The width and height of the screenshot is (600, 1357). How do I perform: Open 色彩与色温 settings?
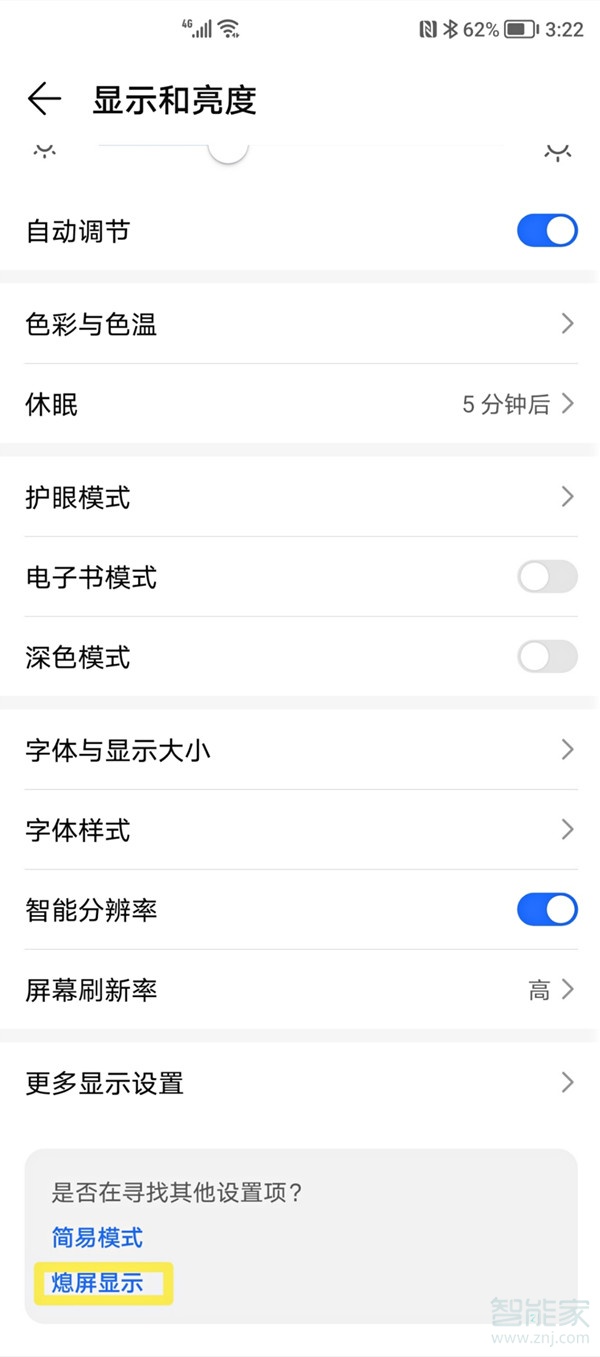300,324
